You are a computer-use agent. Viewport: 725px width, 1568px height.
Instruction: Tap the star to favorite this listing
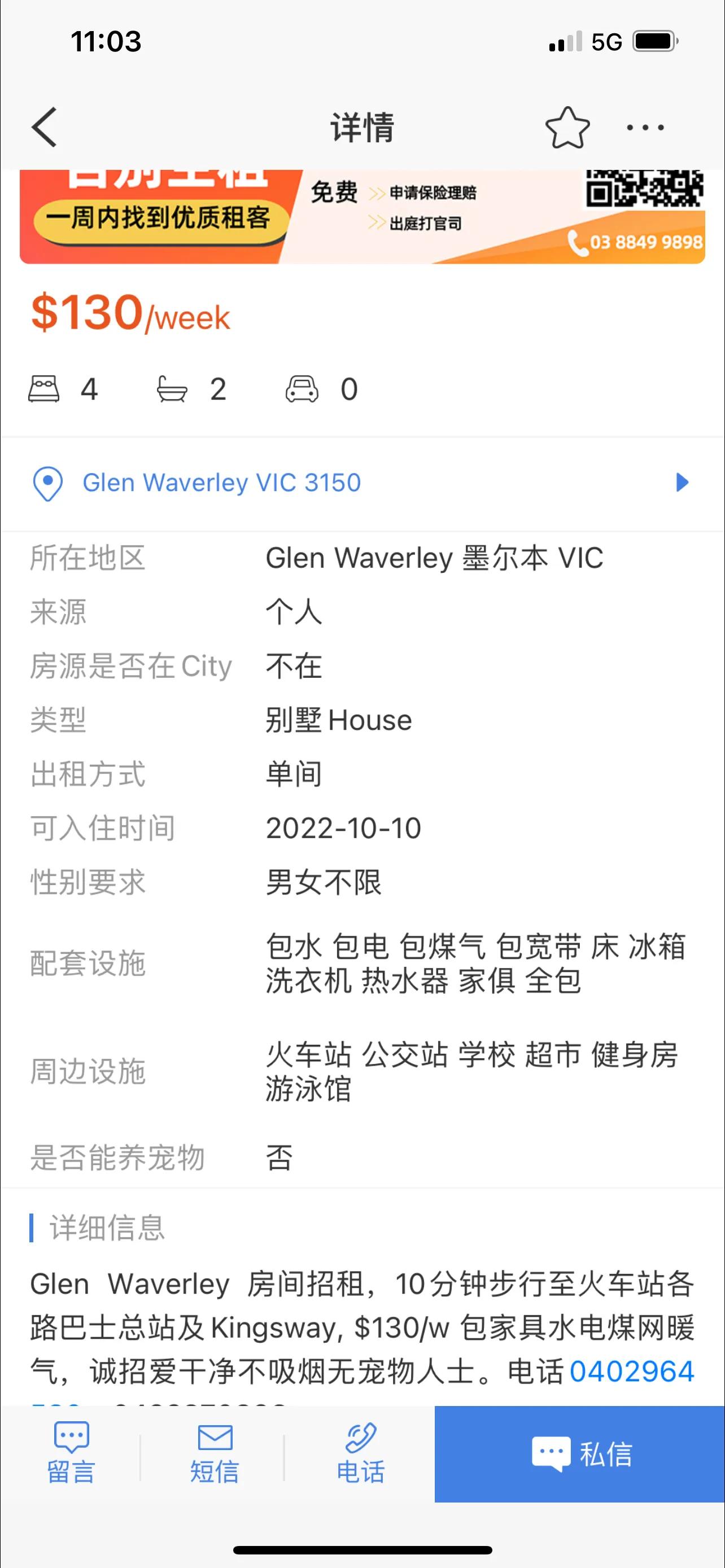[x=569, y=128]
